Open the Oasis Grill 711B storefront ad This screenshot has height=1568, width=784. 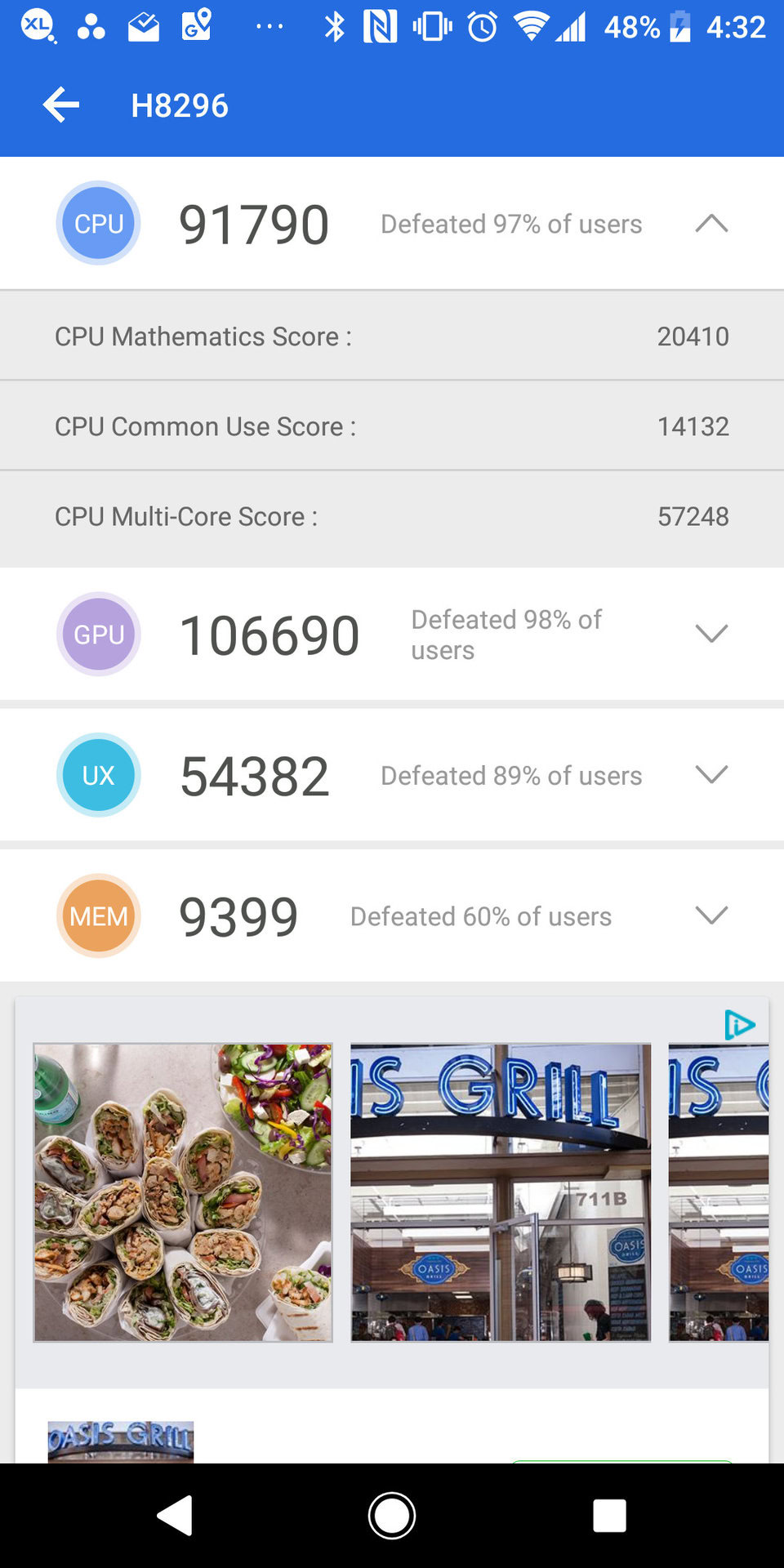click(501, 1192)
